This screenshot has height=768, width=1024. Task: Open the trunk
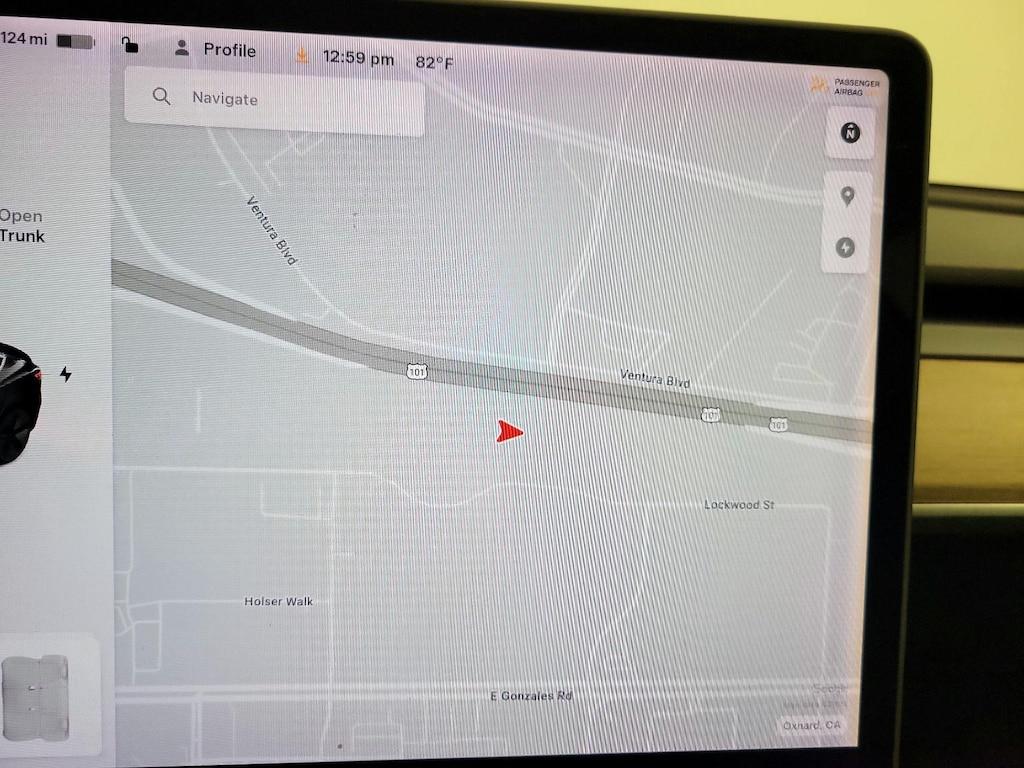pyautogui.click(x=22, y=226)
